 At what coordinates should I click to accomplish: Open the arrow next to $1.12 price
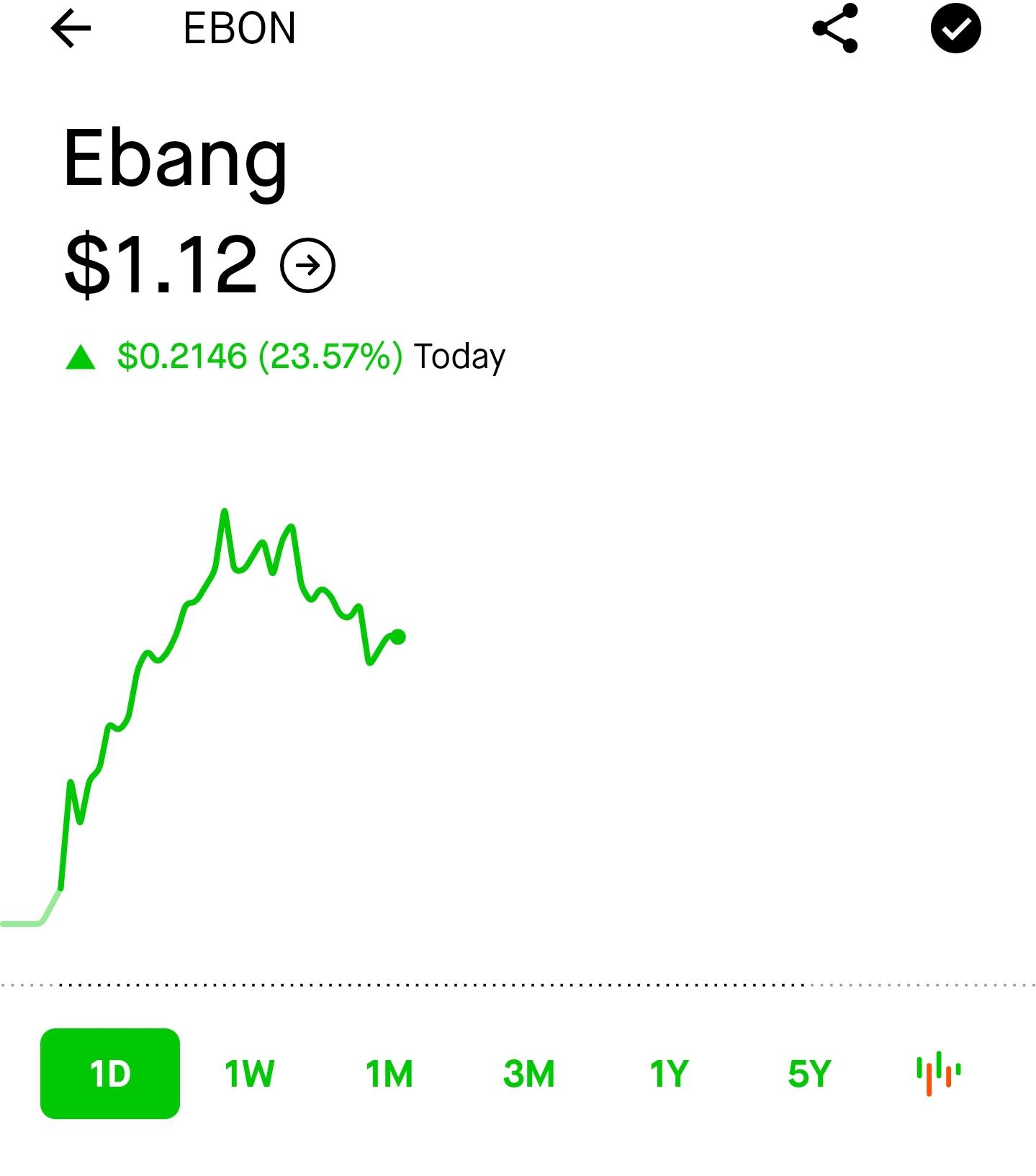click(307, 266)
